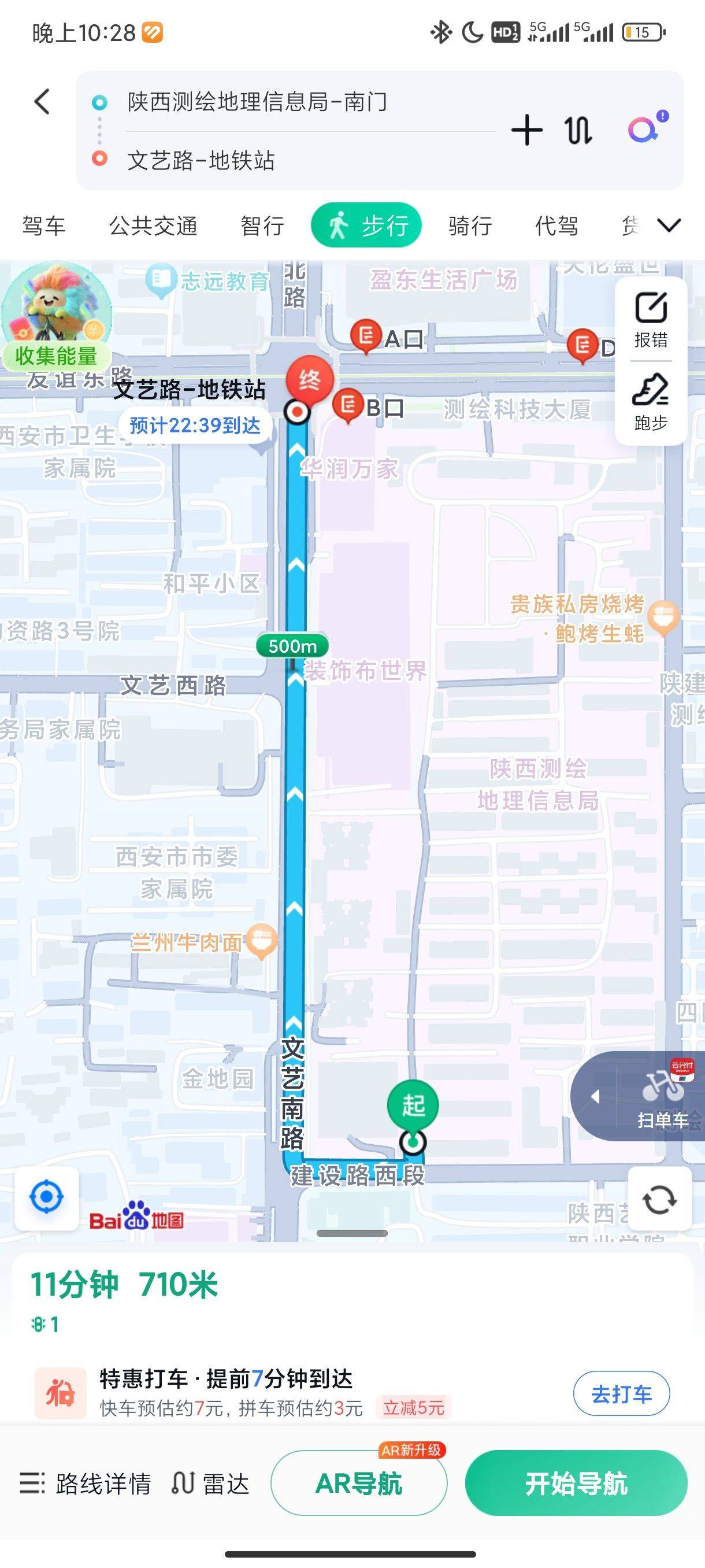Select the 智行 travel mode
Viewport: 705px width, 1568px height.
pos(262,226)
